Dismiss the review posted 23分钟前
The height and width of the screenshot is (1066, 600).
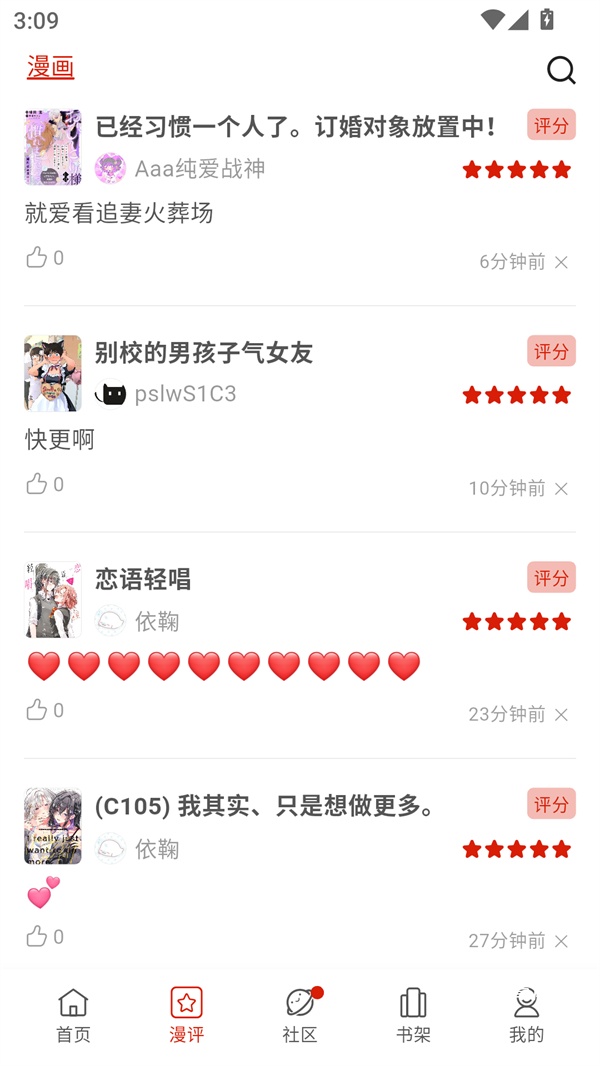[x=561, y=714]
